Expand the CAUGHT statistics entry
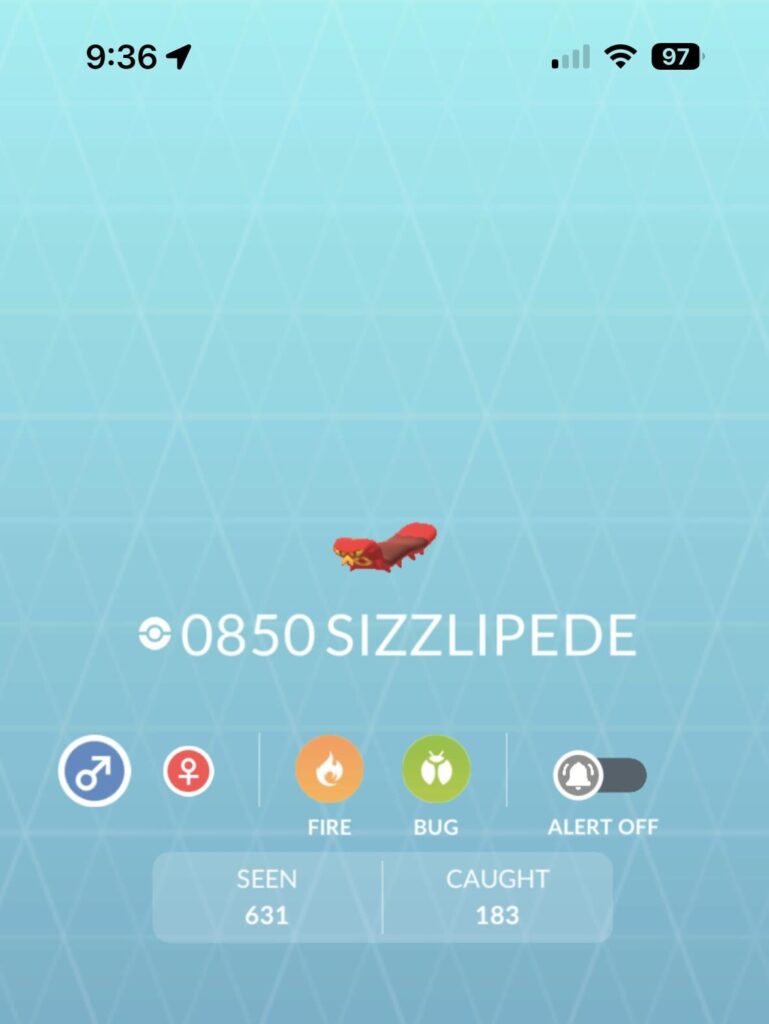This screenshot has width=769, height=1024. [497, 895]
